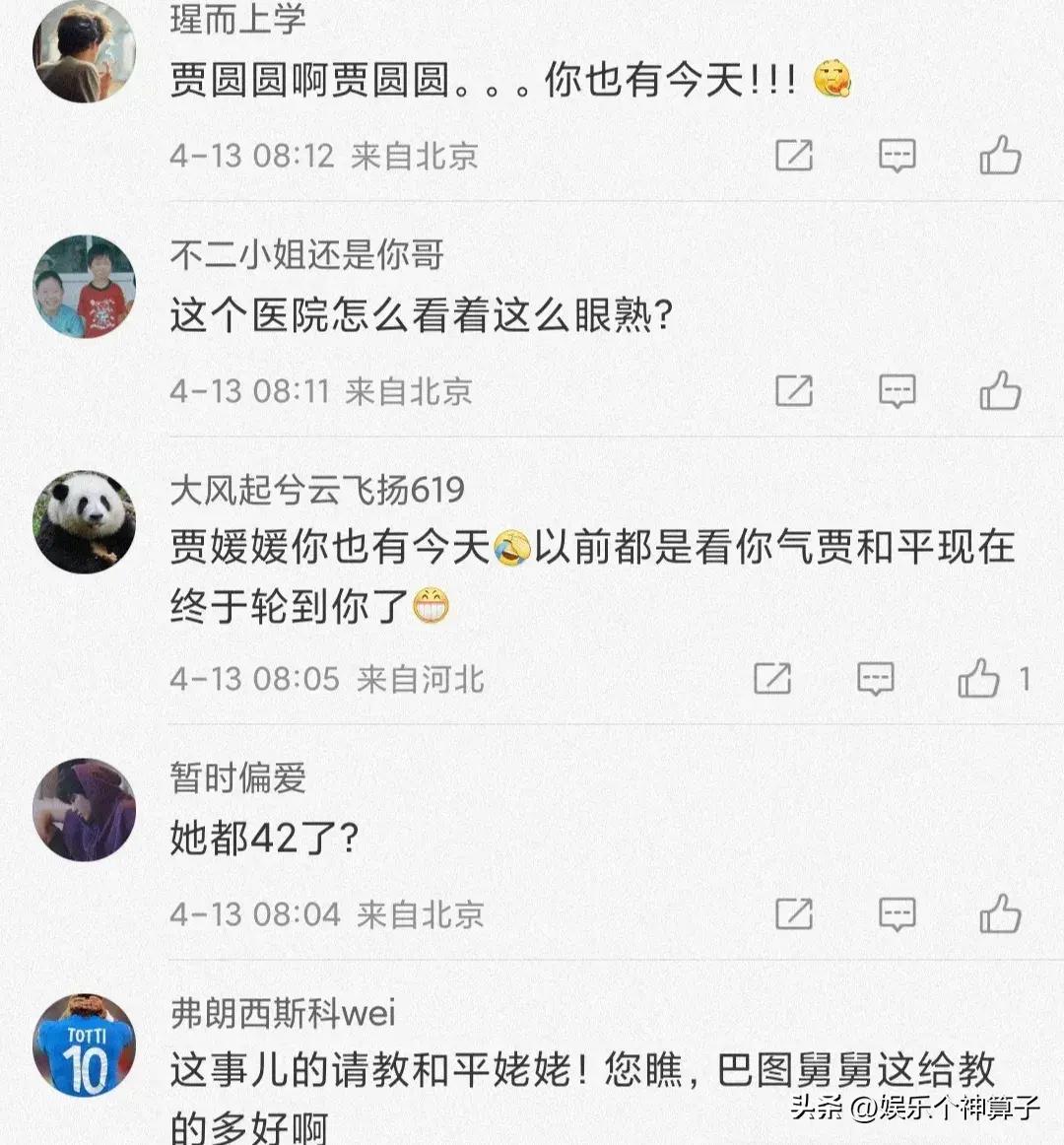This screenshot has width=1064, height=1145.
Task: Visit 暂时偏爱's profile via avatar
Action: tap(84, 809)
